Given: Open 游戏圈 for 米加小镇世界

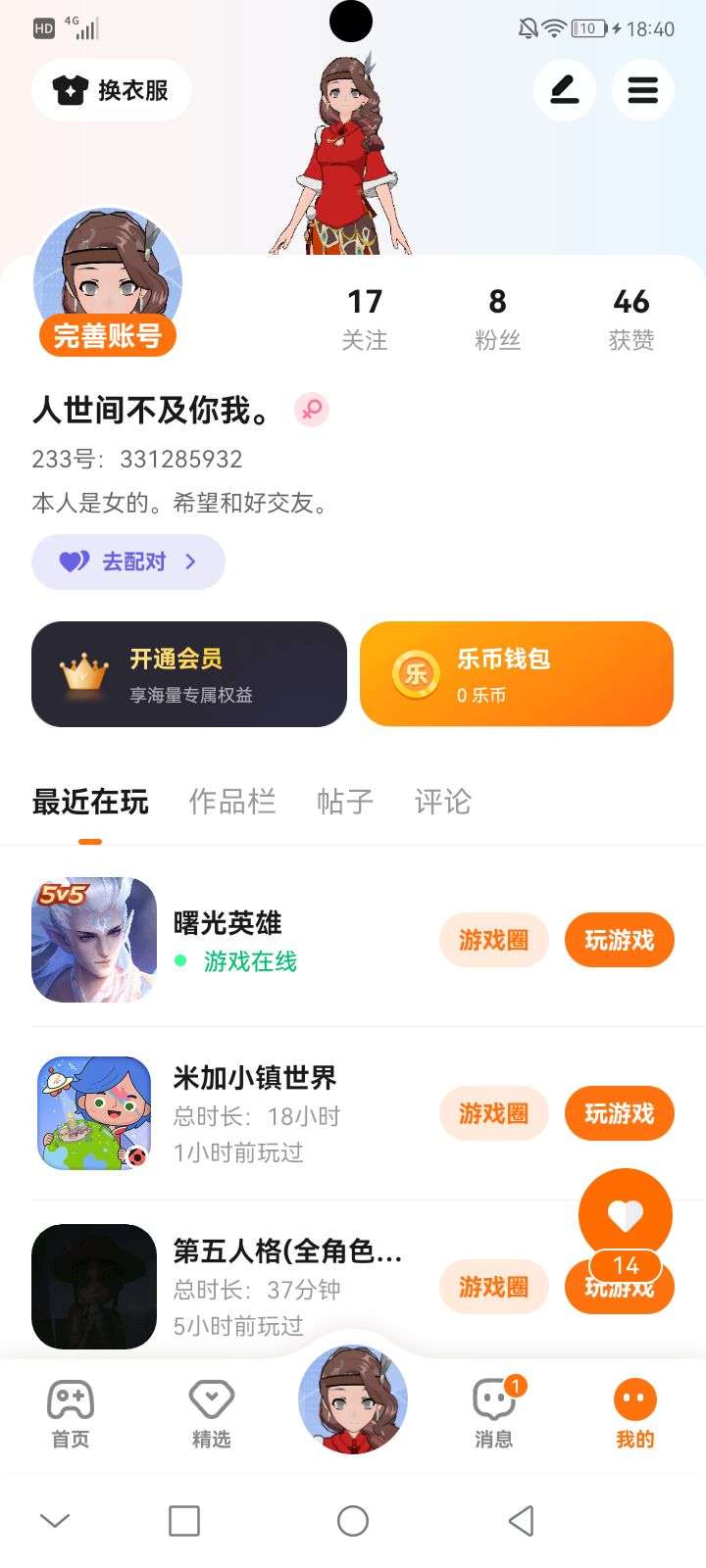Looking at the screenshot, I should pyautogui.click(x=493, y=1113).
